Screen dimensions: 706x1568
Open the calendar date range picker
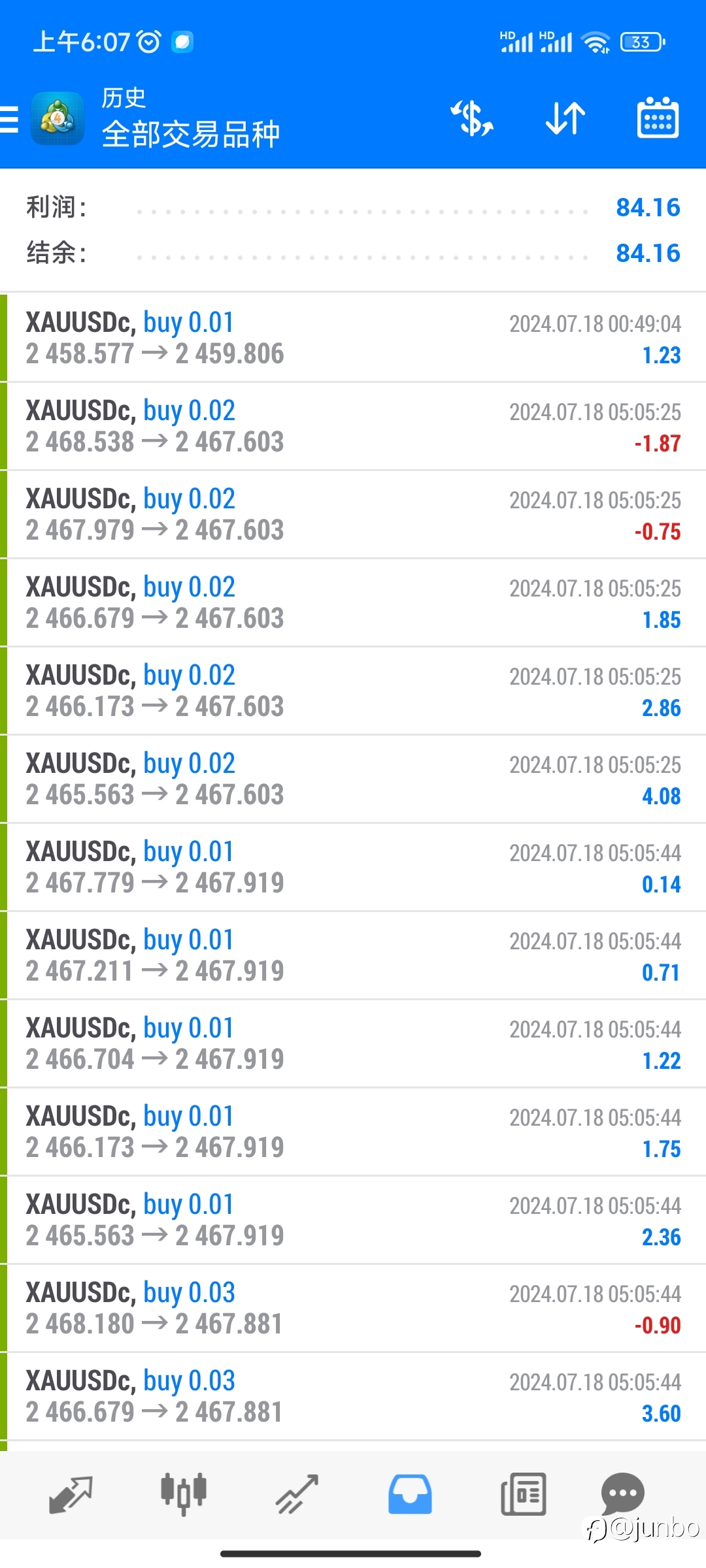pyautogui.click(x=658, y=118)
